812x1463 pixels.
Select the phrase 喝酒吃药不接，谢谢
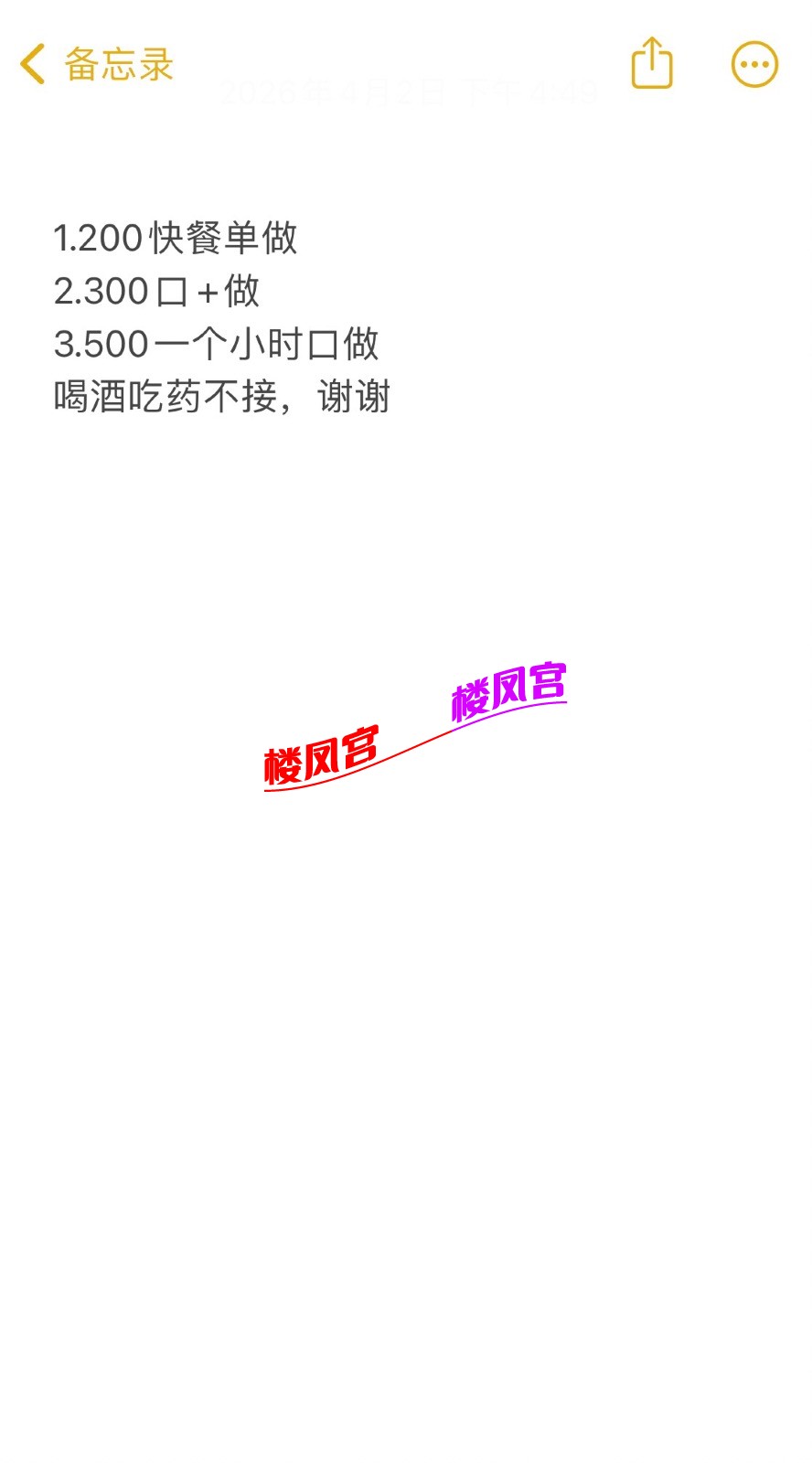[224, 399]
